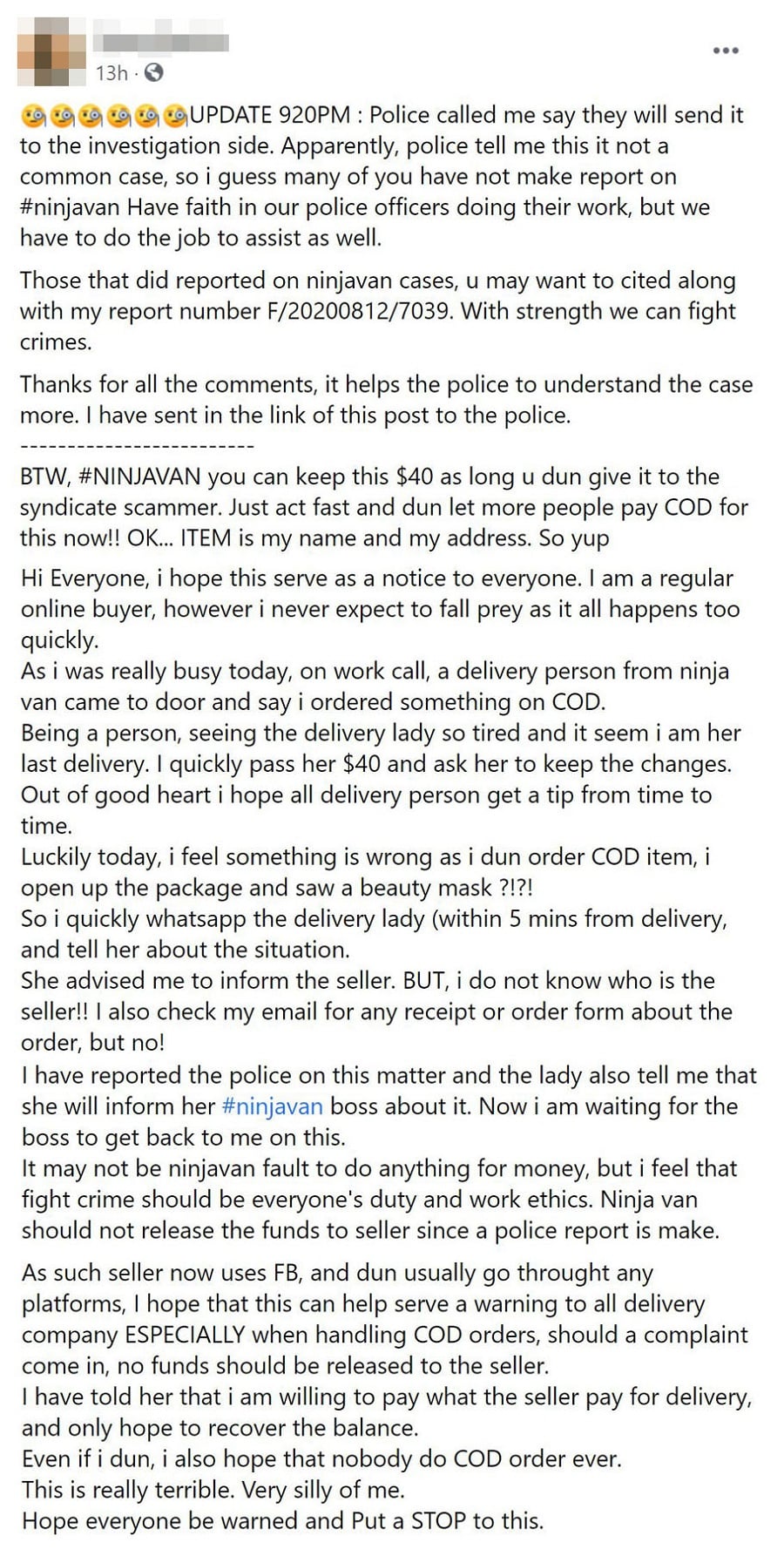The width and height of the screenshot is (784, 1549).
Task: Open the post's three-dot overflow menu
Action: [725, 51]
